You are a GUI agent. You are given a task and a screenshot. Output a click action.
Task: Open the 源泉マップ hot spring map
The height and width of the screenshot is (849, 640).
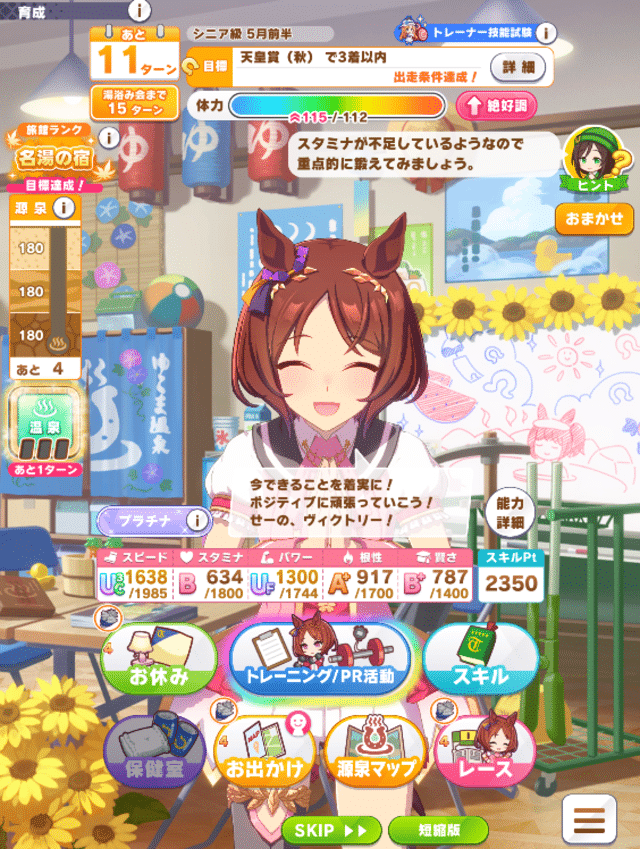coord(375,755)
